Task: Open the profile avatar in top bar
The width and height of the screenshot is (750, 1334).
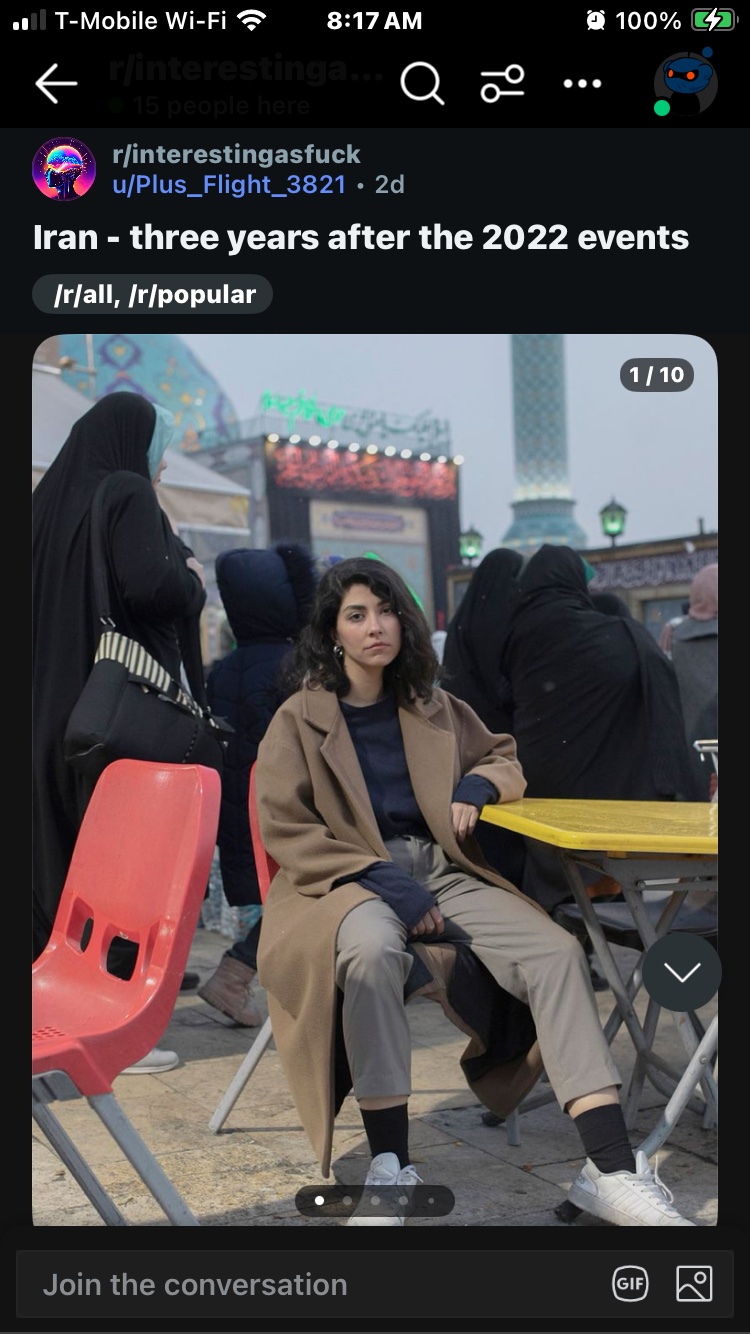Action: coord(685,82)
